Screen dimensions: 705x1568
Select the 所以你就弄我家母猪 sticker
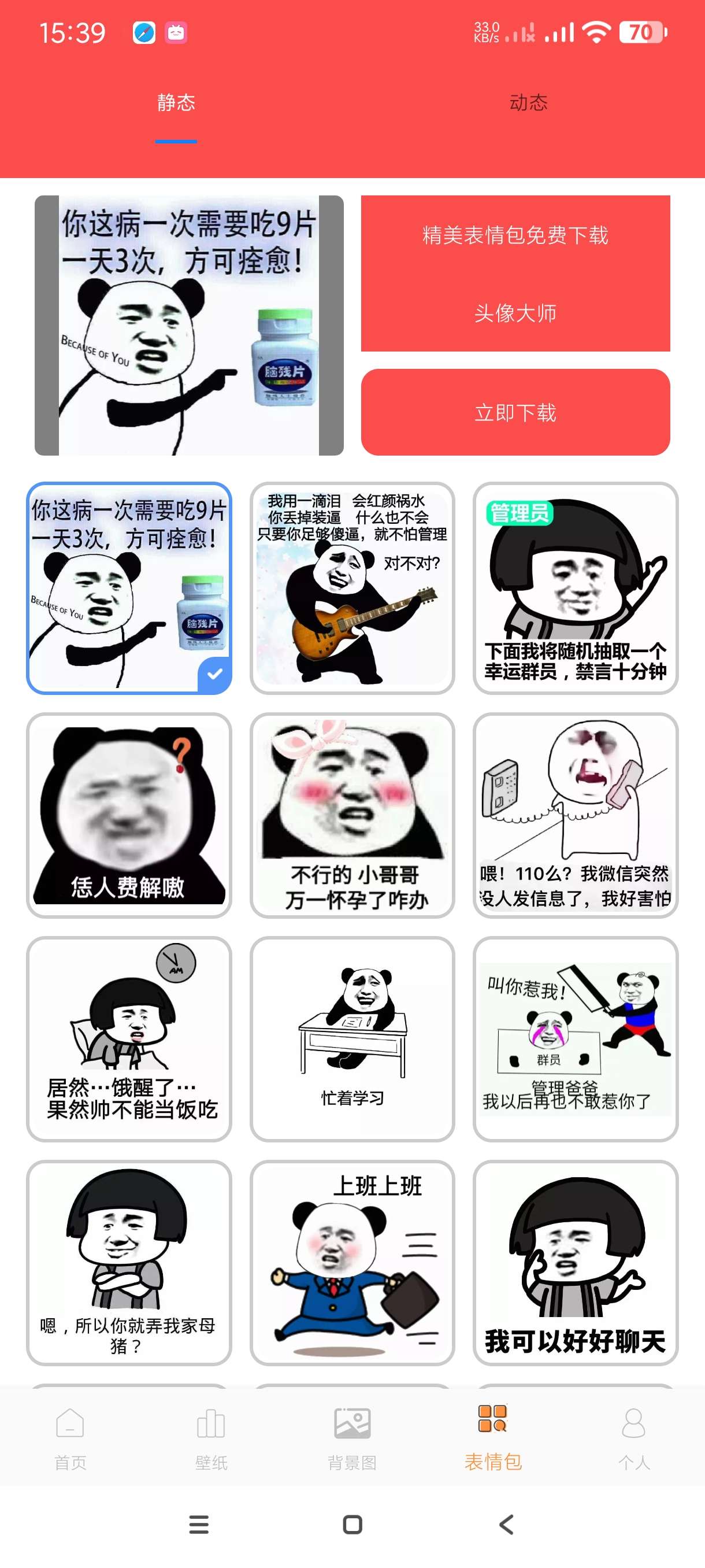(x=129, y=1262)
